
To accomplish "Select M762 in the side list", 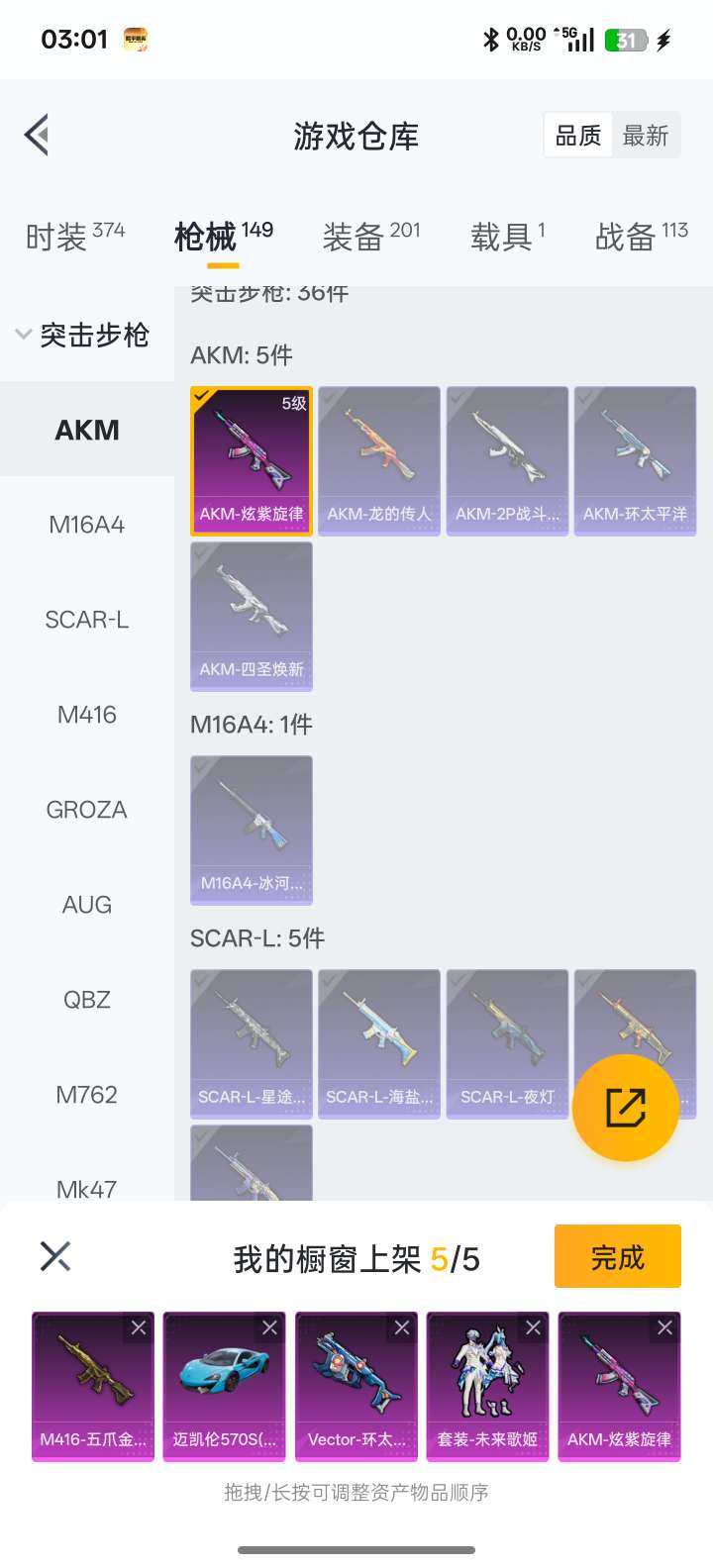I will coord(87,1095).
